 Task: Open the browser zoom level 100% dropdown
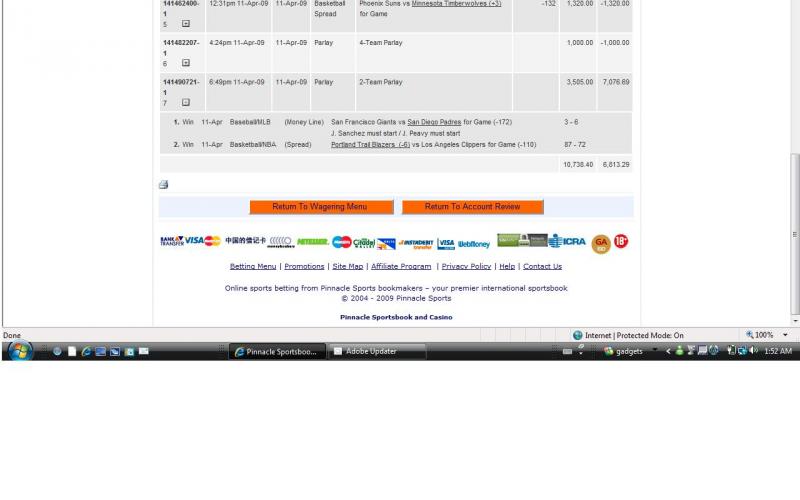click(785, 335)
